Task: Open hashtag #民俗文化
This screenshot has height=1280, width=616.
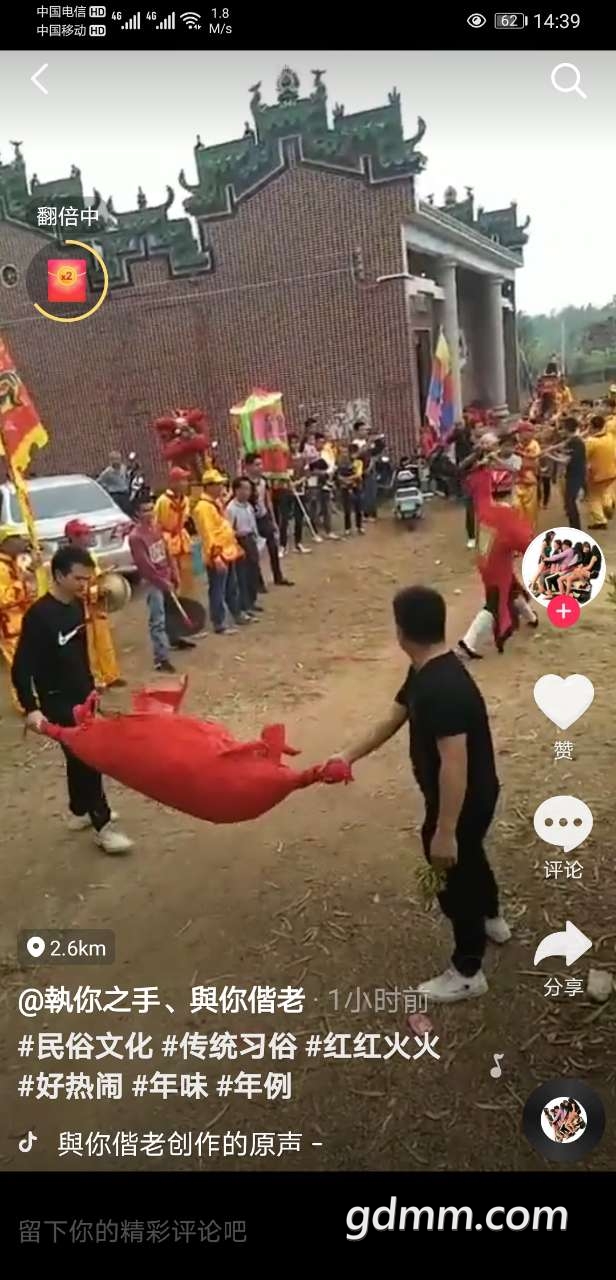Action: 86,1046
